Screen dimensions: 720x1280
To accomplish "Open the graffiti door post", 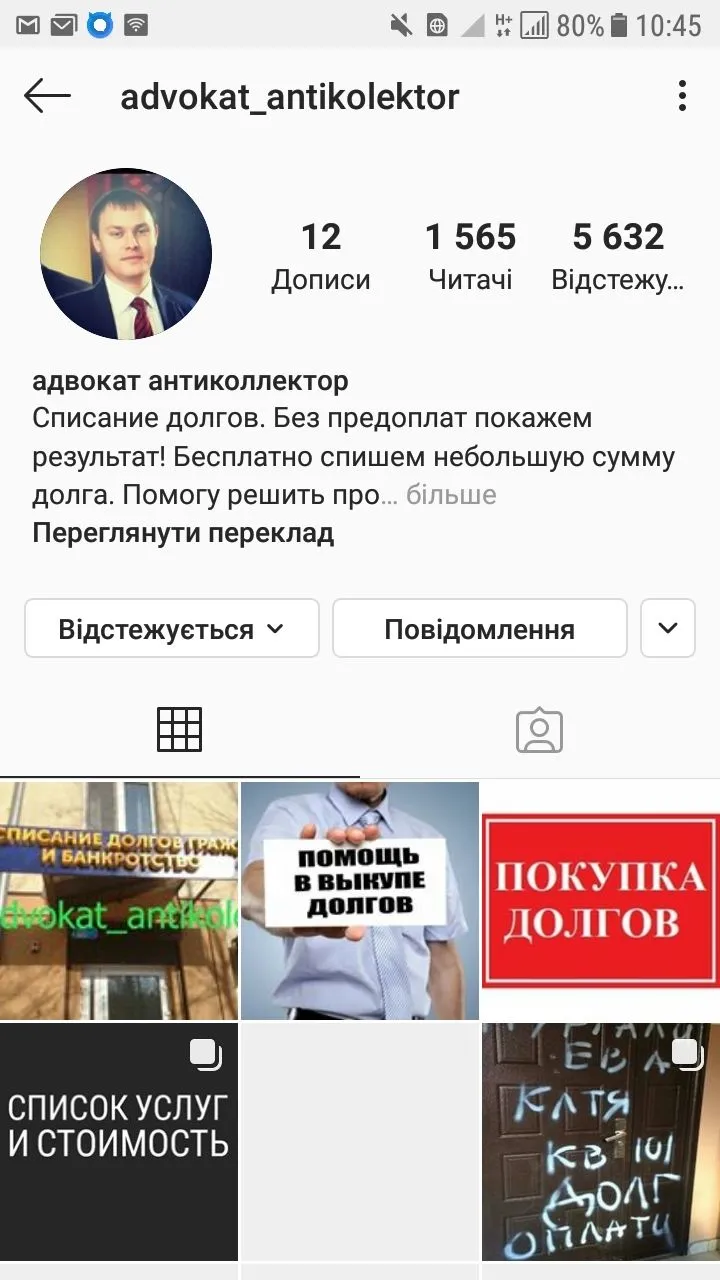I will [x=600, y=1141].
